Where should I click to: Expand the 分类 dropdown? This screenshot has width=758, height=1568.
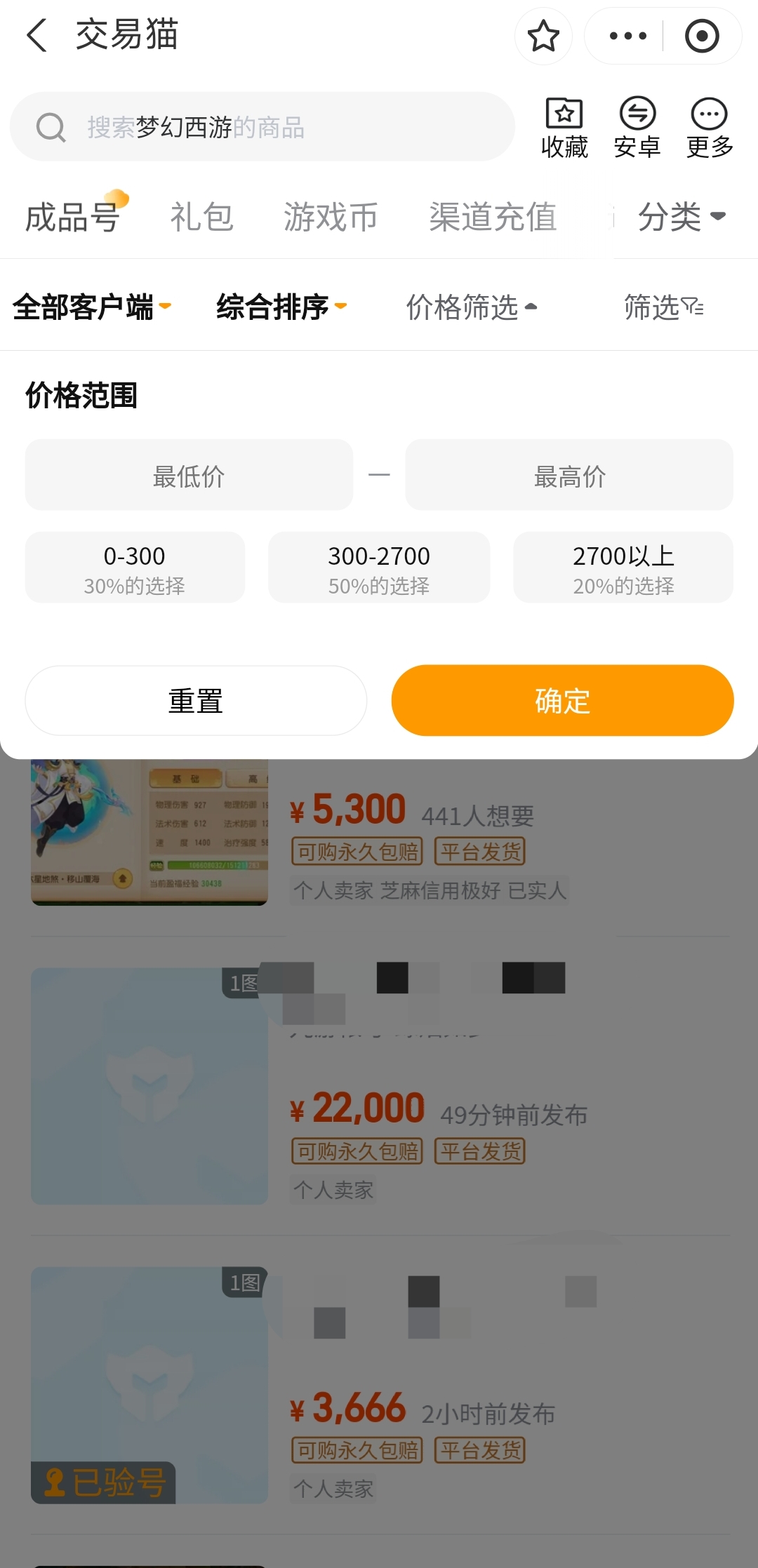point(681,217)
